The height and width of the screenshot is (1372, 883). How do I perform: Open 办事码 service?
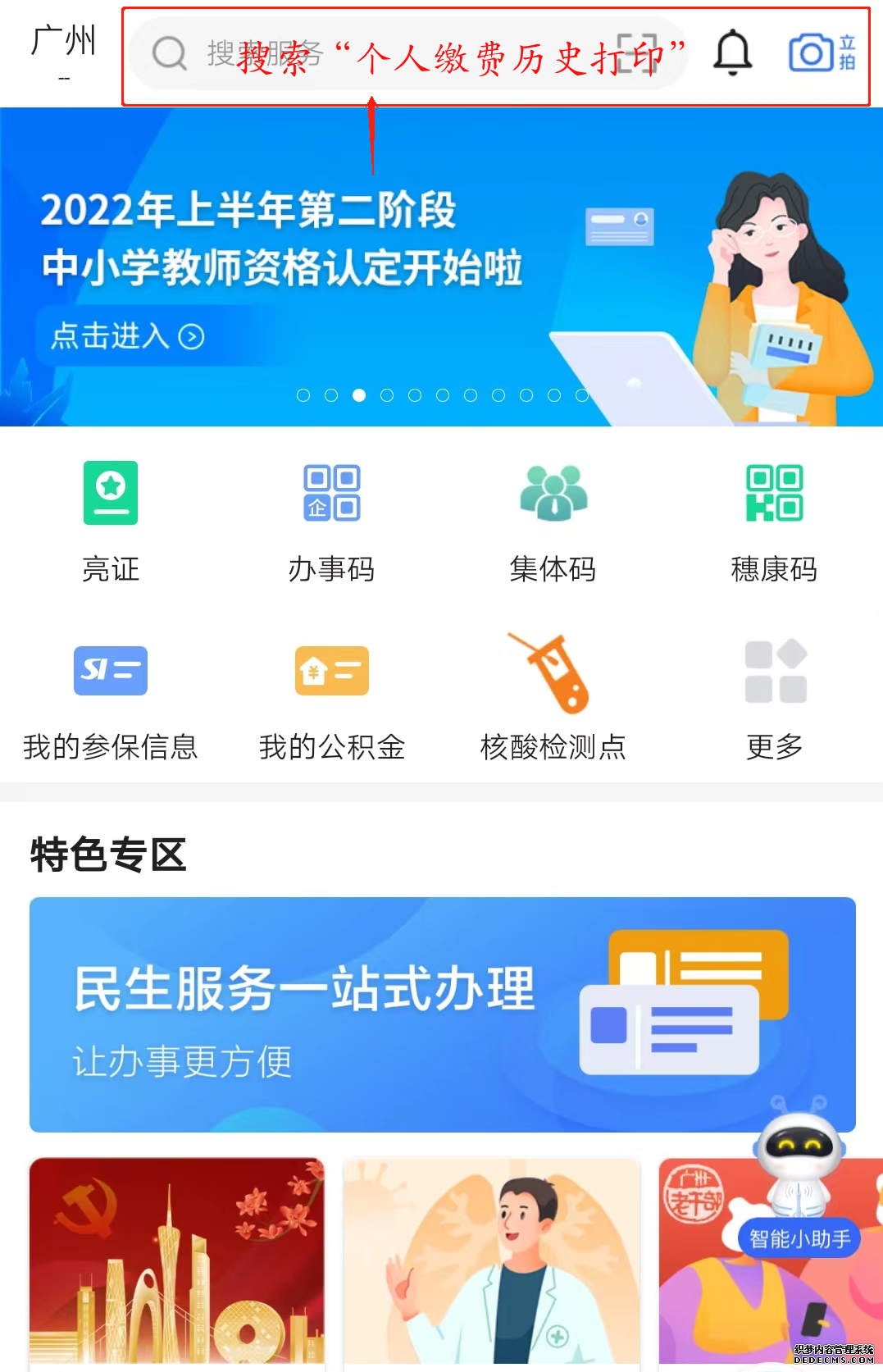(x=331, y=522)
